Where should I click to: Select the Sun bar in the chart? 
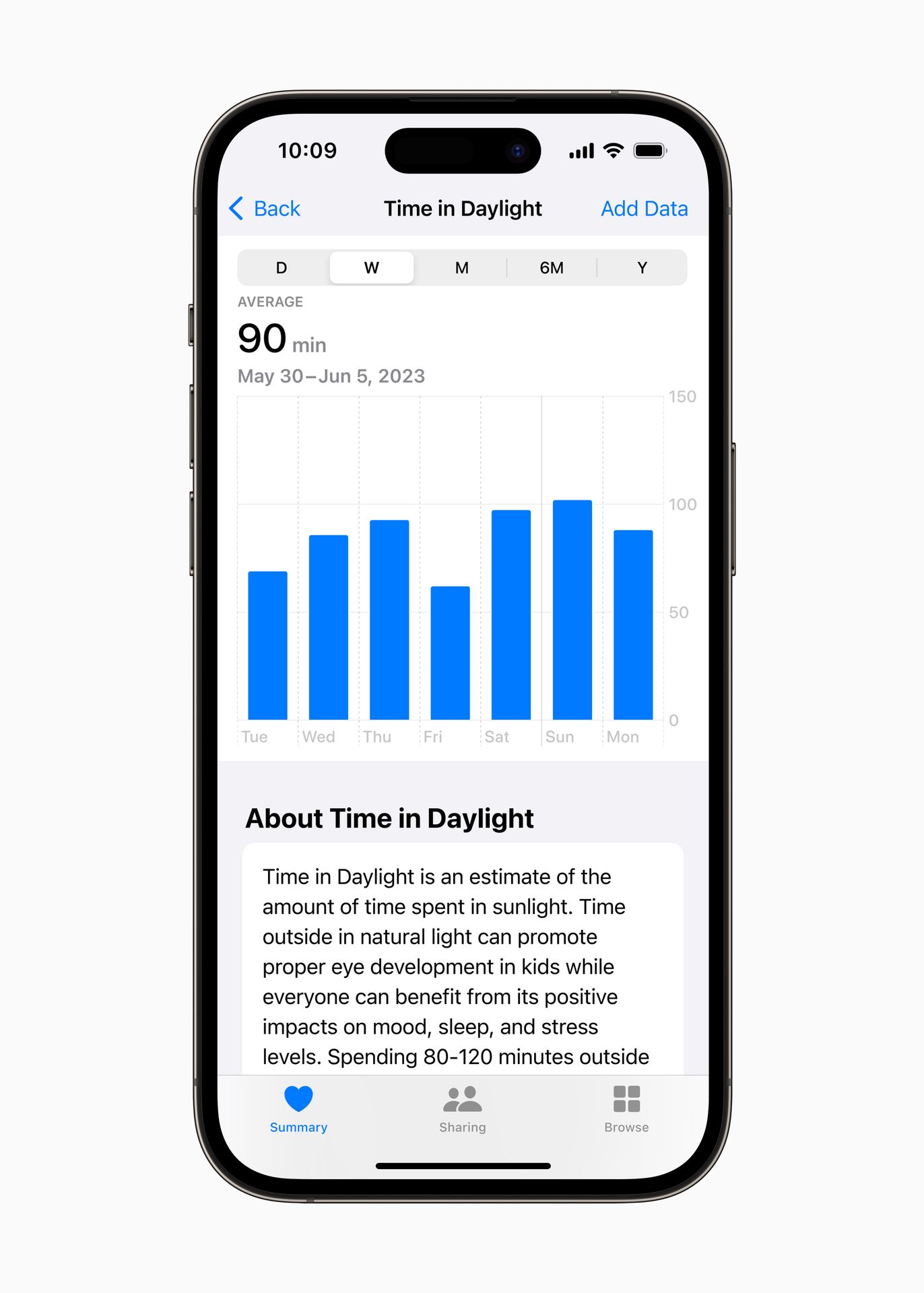(x=572, y=609)
